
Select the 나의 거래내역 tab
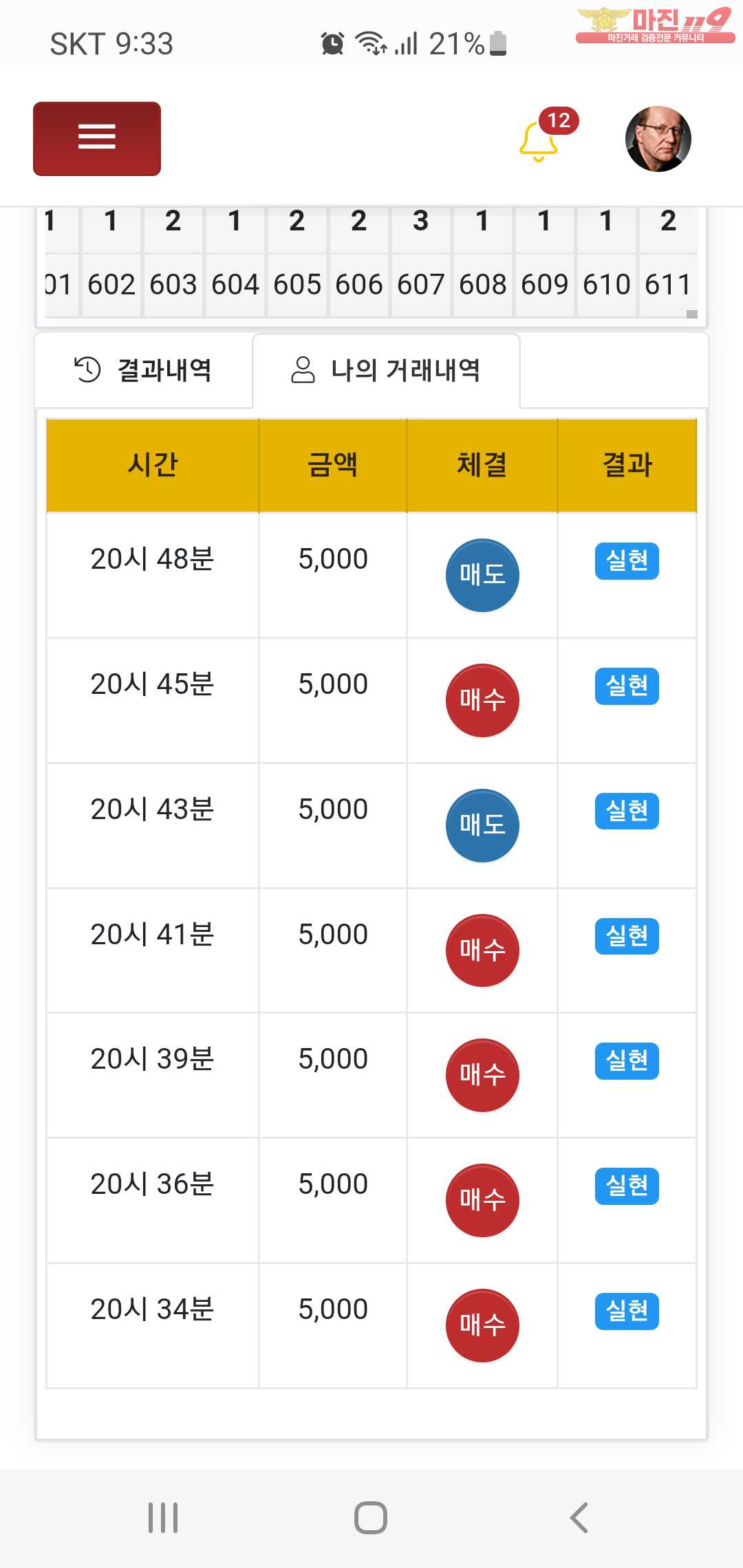(386, 370)
